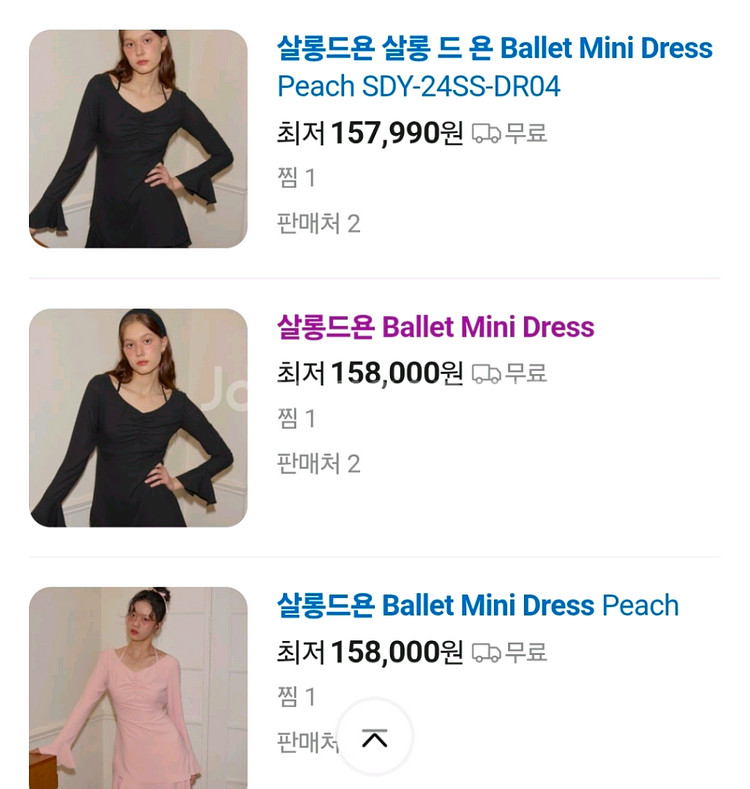Open the pink dress product thumbnail
The image size is (750, 789).
(139, 690)
